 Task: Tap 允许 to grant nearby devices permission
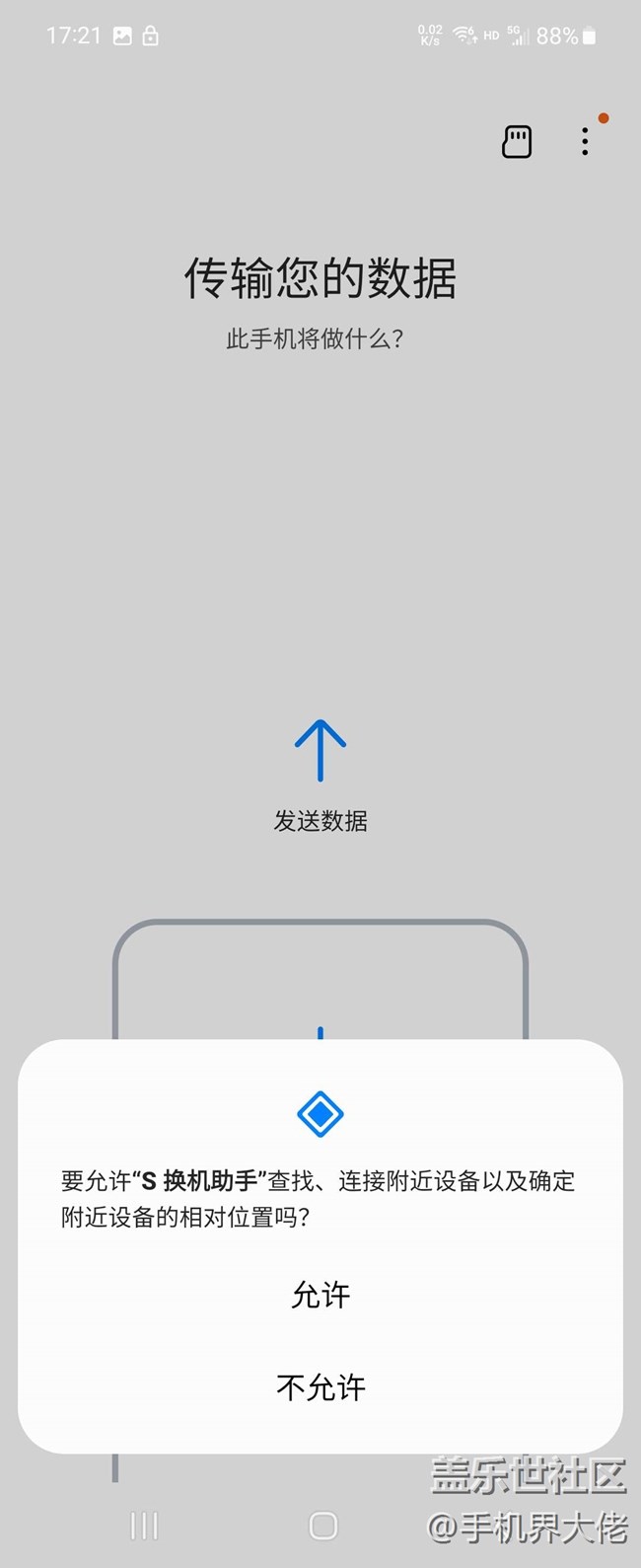320,1295
